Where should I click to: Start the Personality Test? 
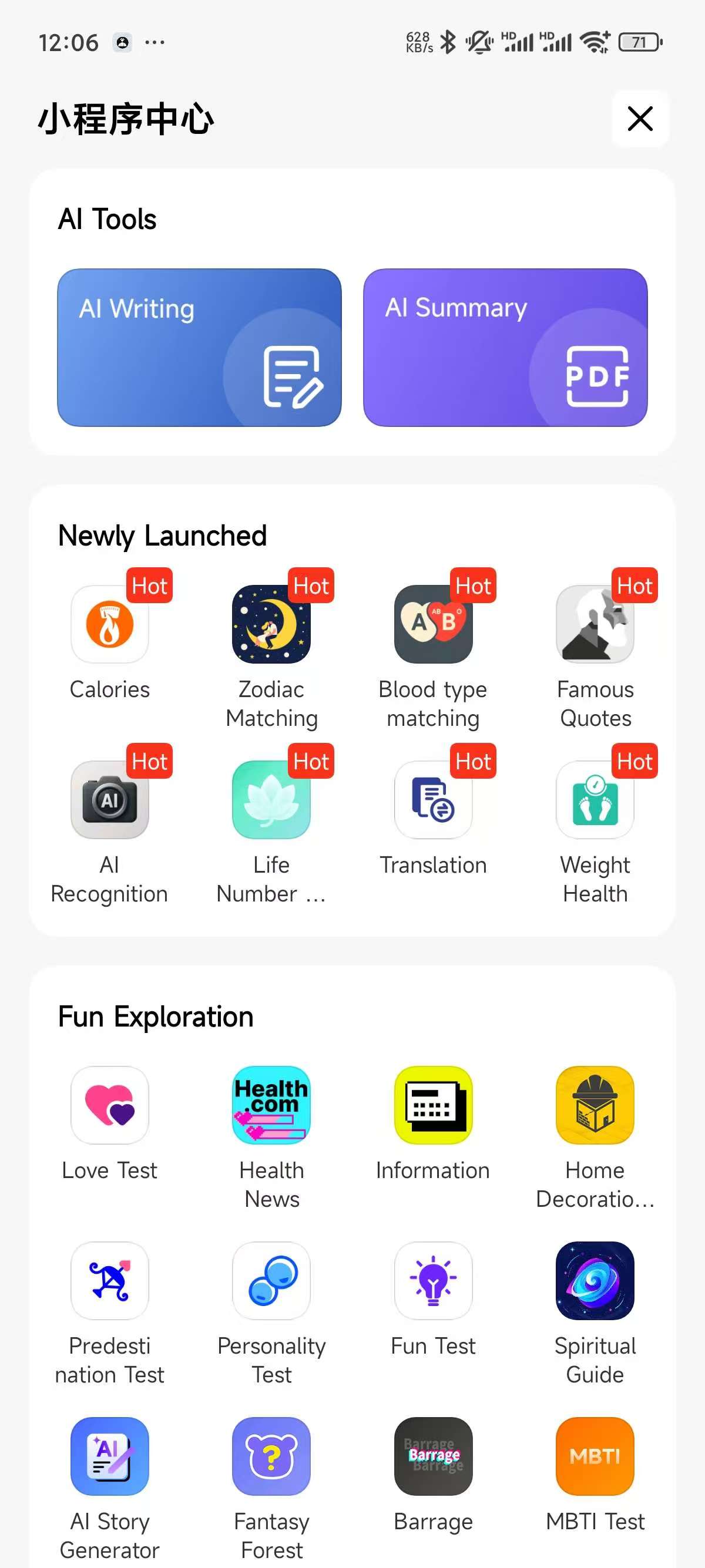[x=271, y=1280]
